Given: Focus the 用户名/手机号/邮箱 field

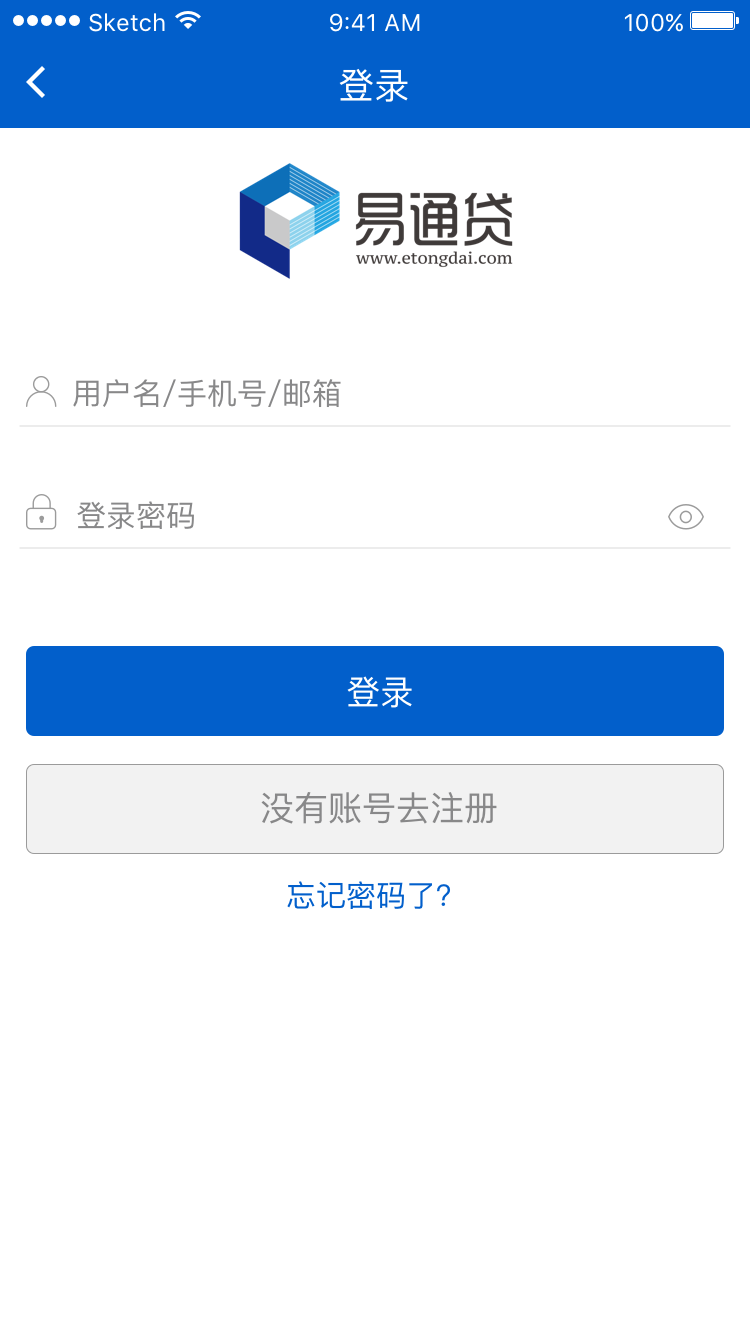Looking at the screenshot, I should pyautogui.click(x=380, y=394).
